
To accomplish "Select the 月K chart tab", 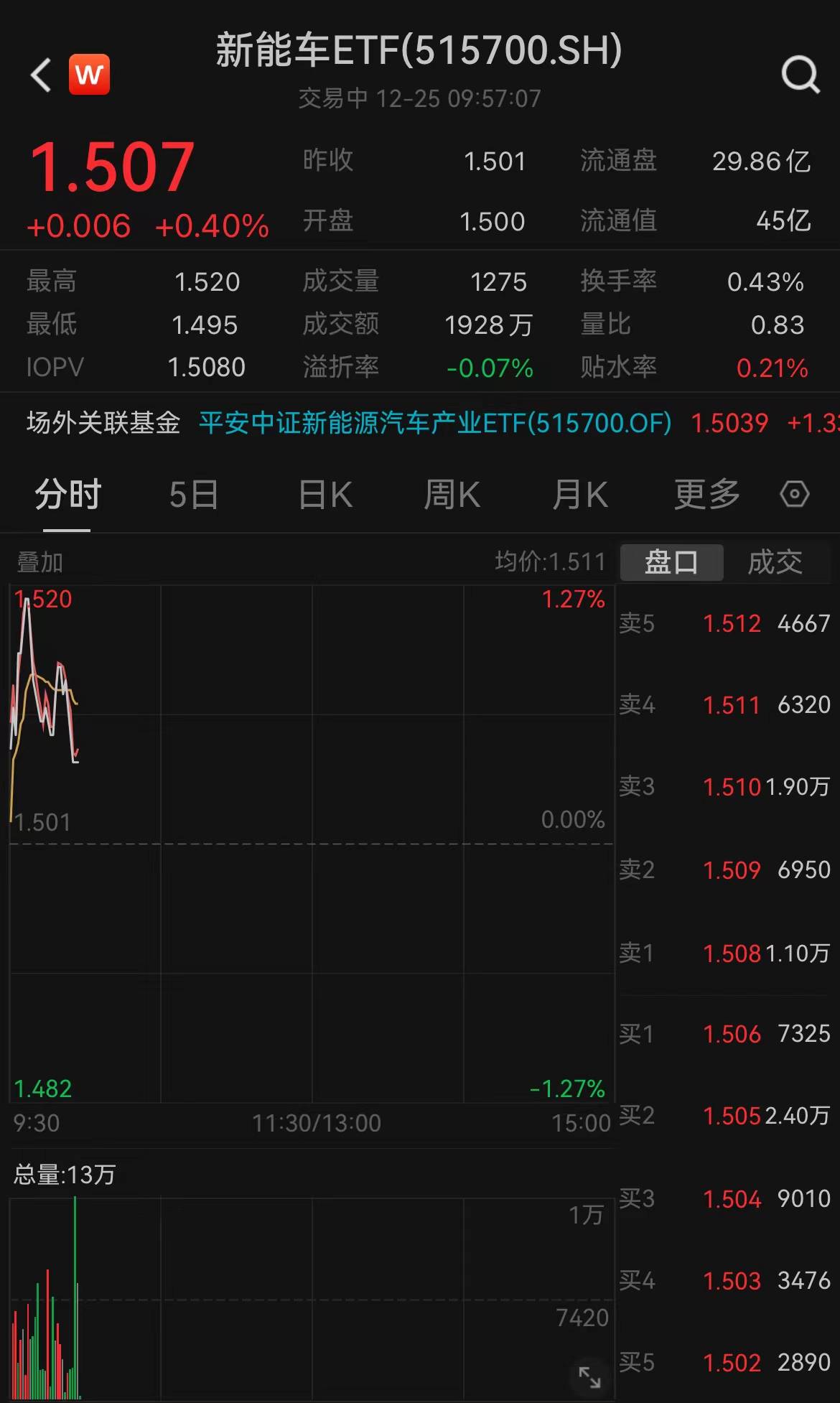I will (x=580, y=495).
